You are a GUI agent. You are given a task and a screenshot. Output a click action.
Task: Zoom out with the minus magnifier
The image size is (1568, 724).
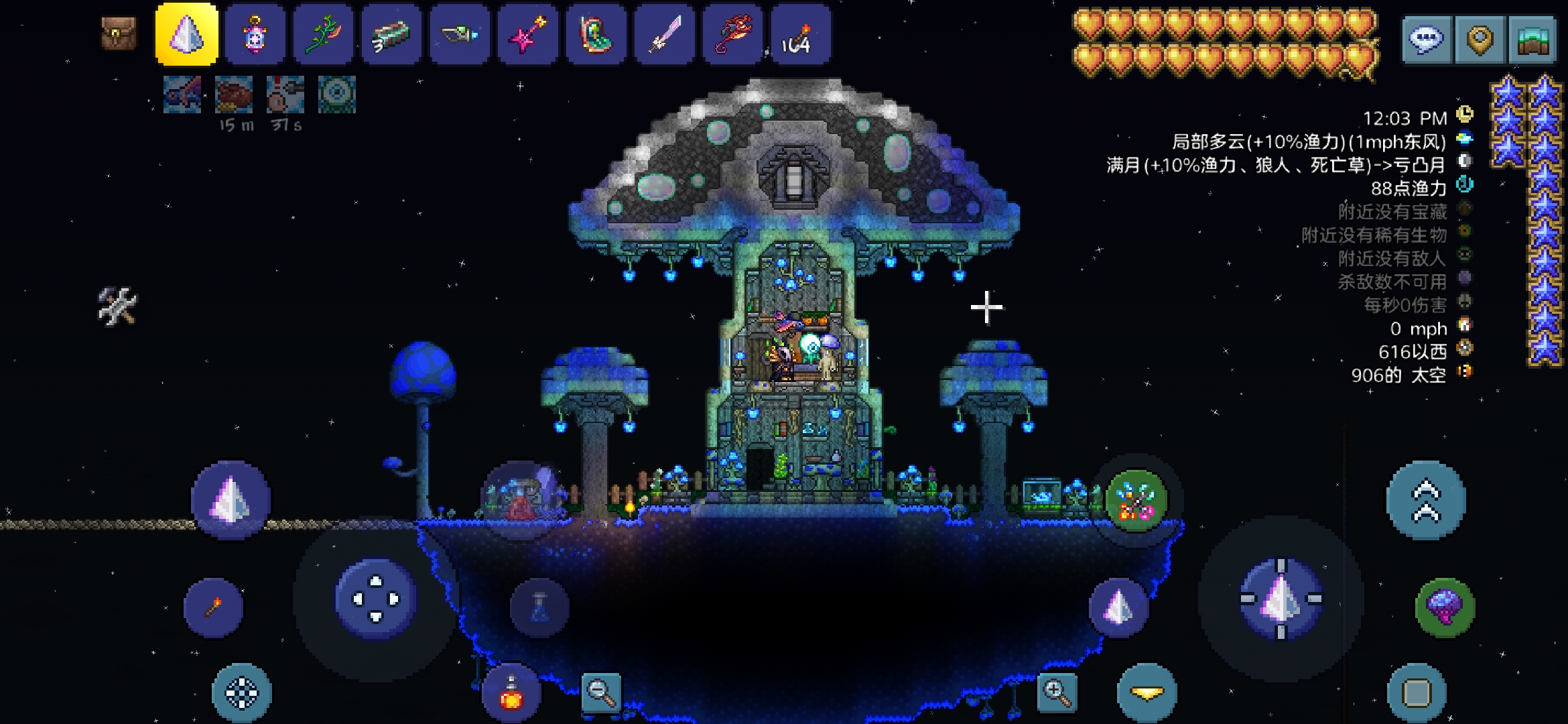point(600,692)
